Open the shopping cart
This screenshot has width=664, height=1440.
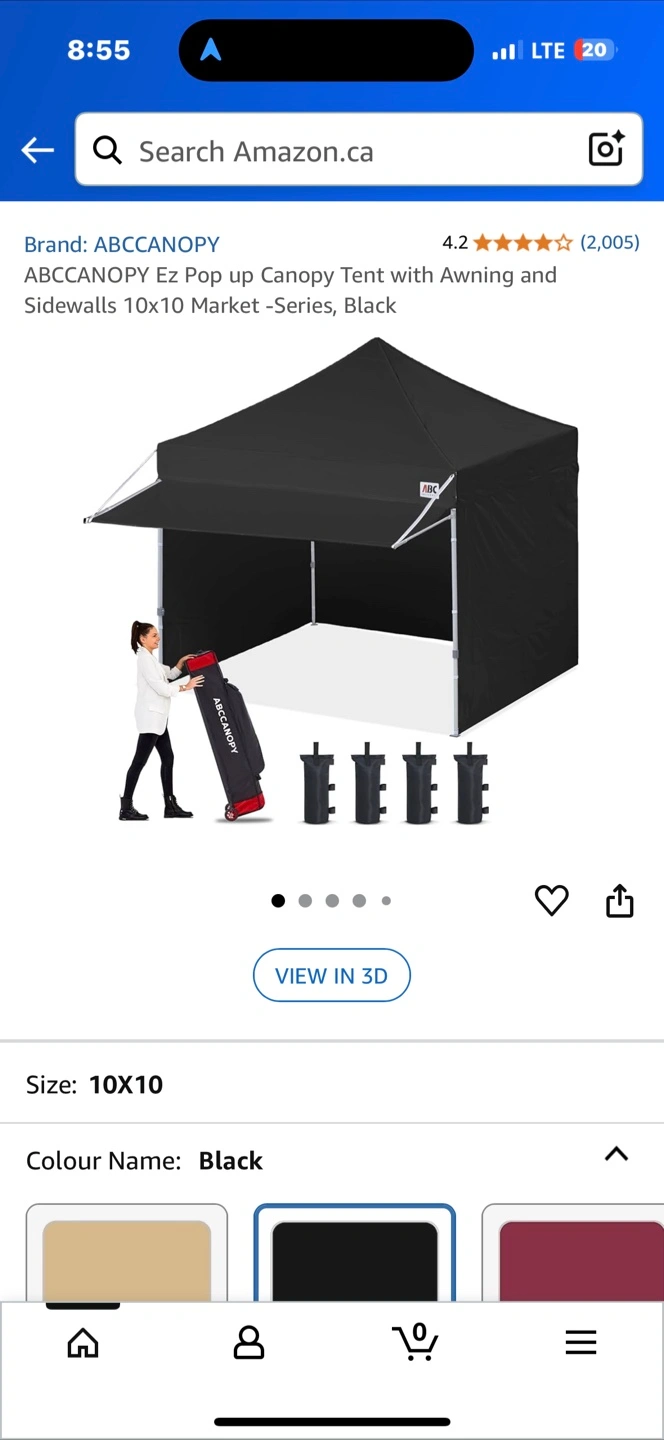[x=415, y=1342]
